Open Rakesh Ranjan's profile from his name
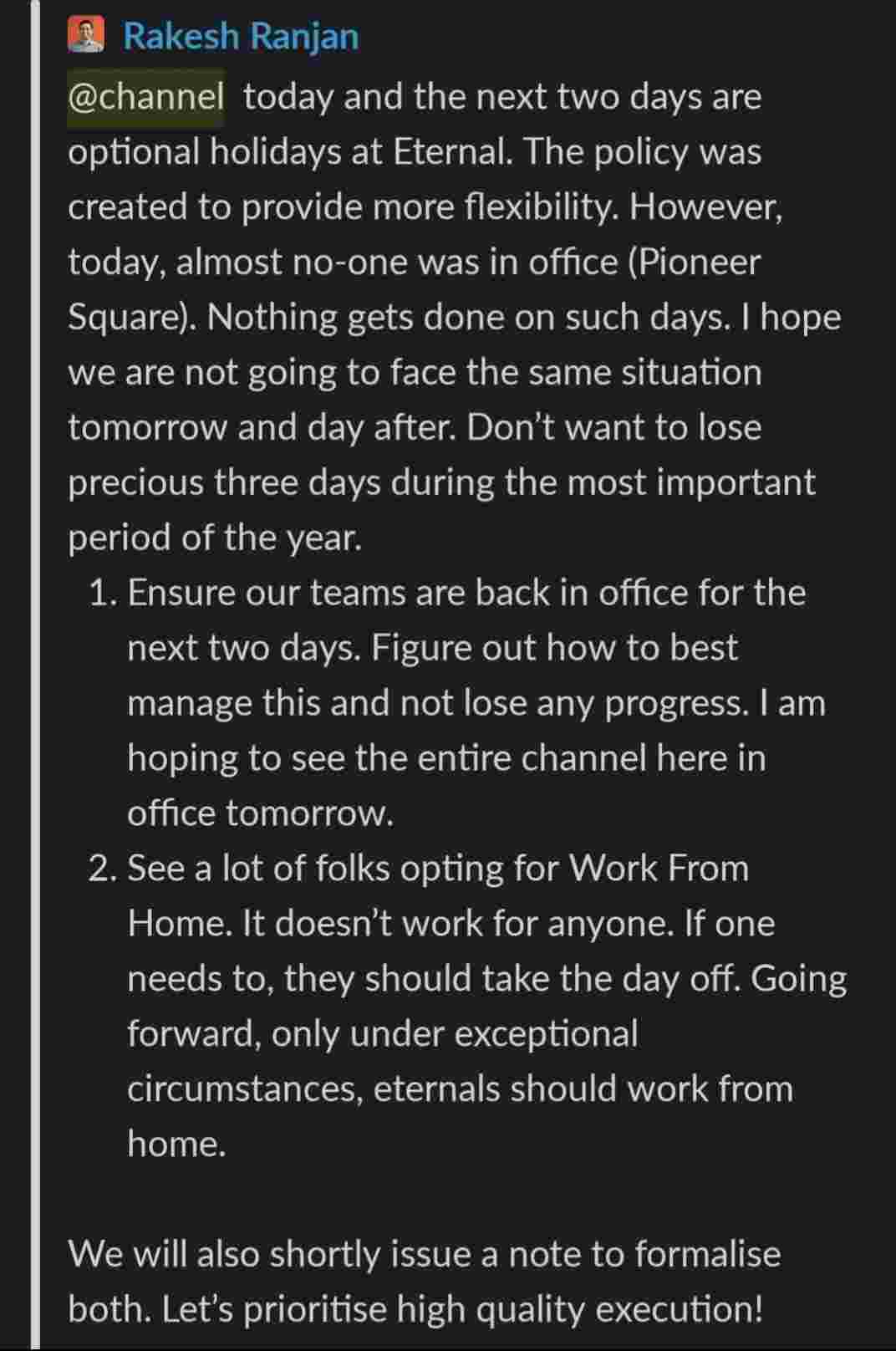The width and height of the screenshot is (896, 1351). coord(241,37)
